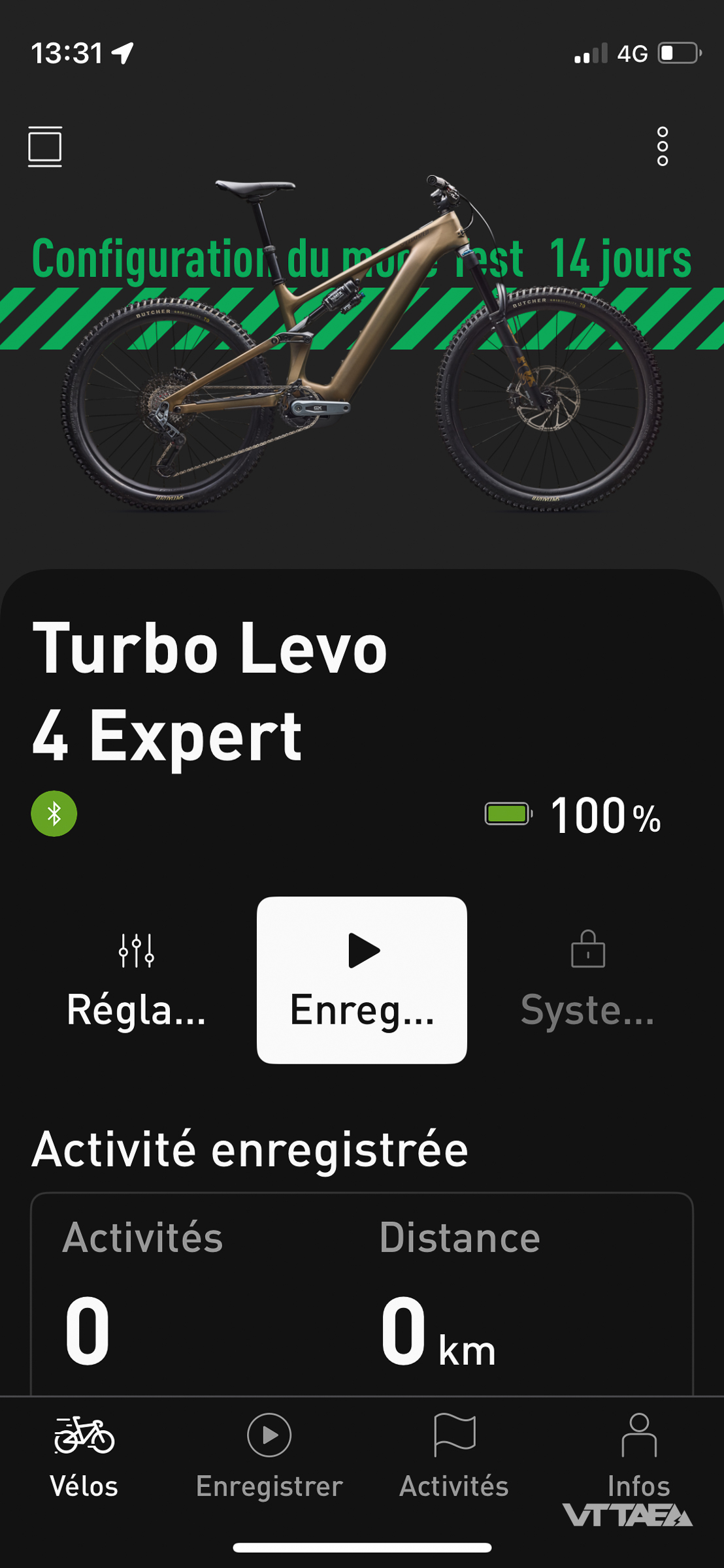
Task: Open the three-dot overflow menu
Action: click(662, 146)
